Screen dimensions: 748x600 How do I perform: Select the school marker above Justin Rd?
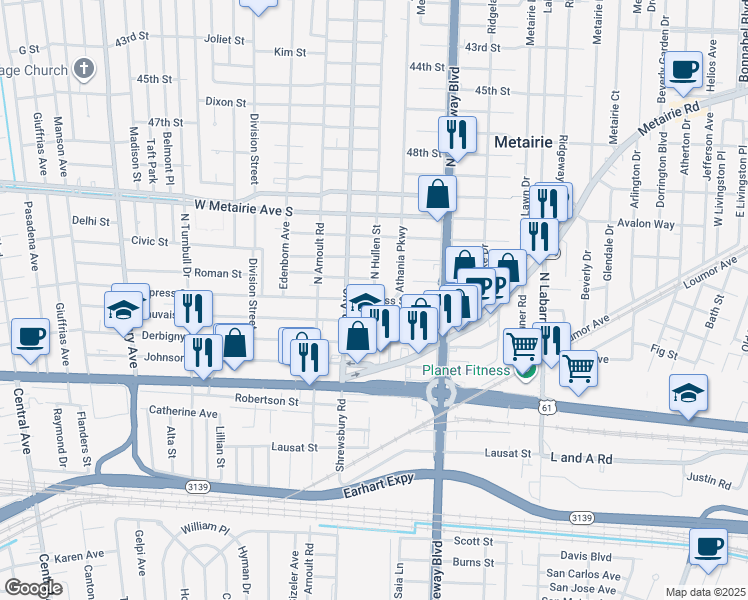point(689,392)
